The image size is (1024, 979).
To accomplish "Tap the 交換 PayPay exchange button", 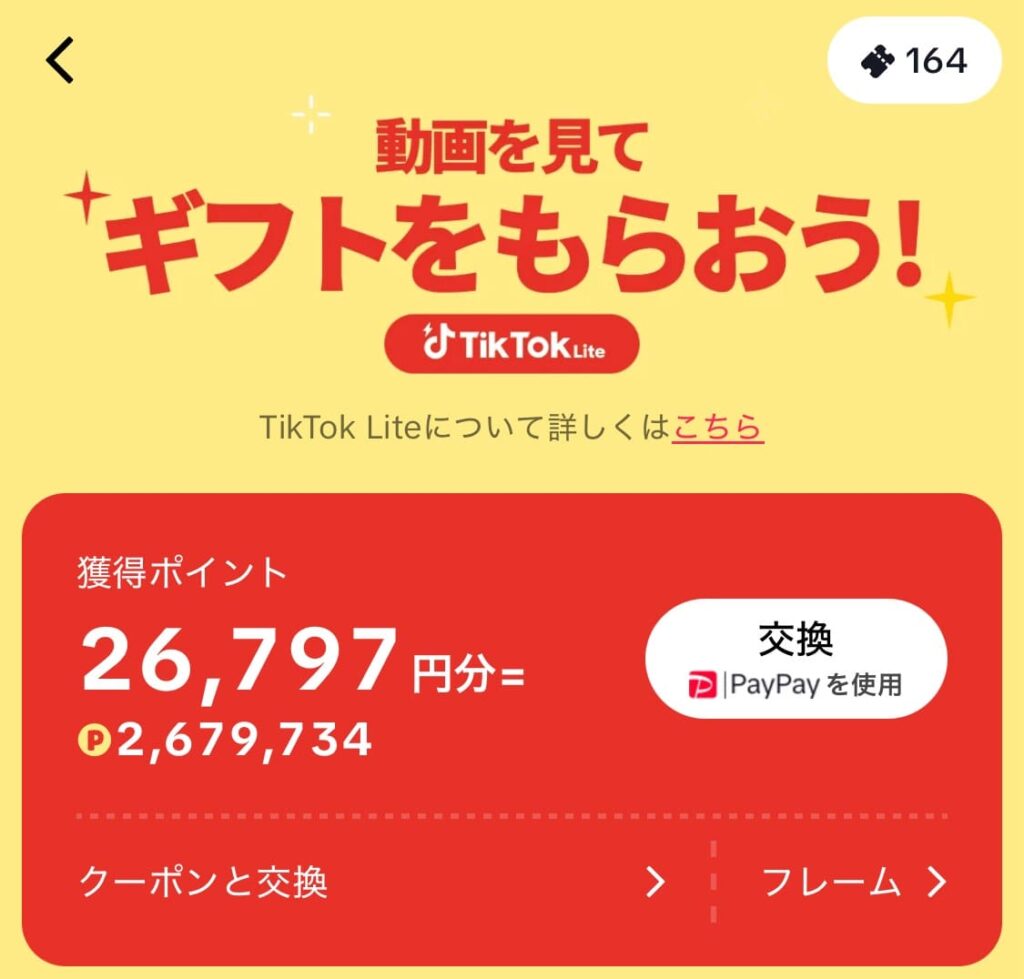I will (796, 658).
